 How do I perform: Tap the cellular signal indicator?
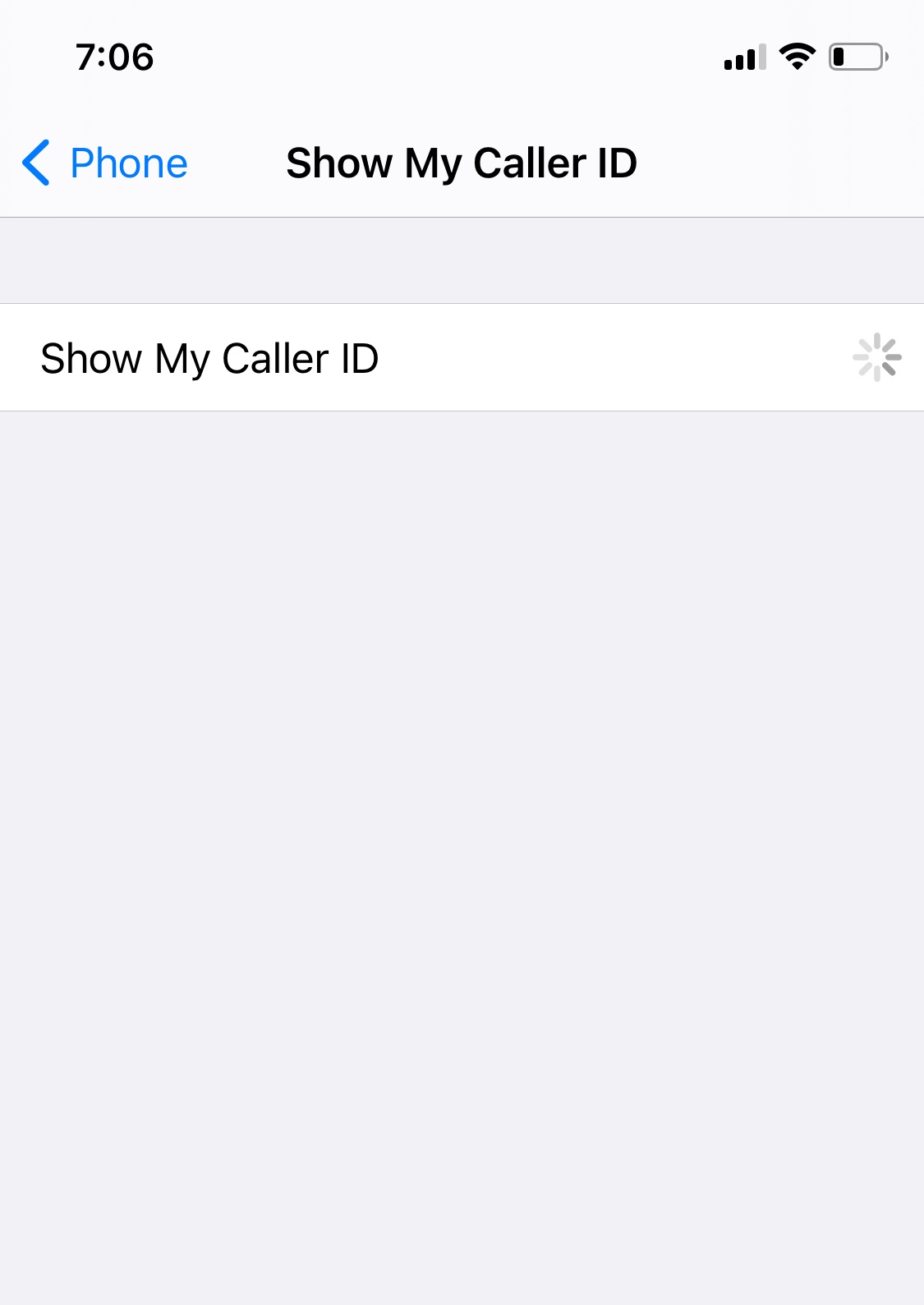pyautogui.click(x=743, y=56)
